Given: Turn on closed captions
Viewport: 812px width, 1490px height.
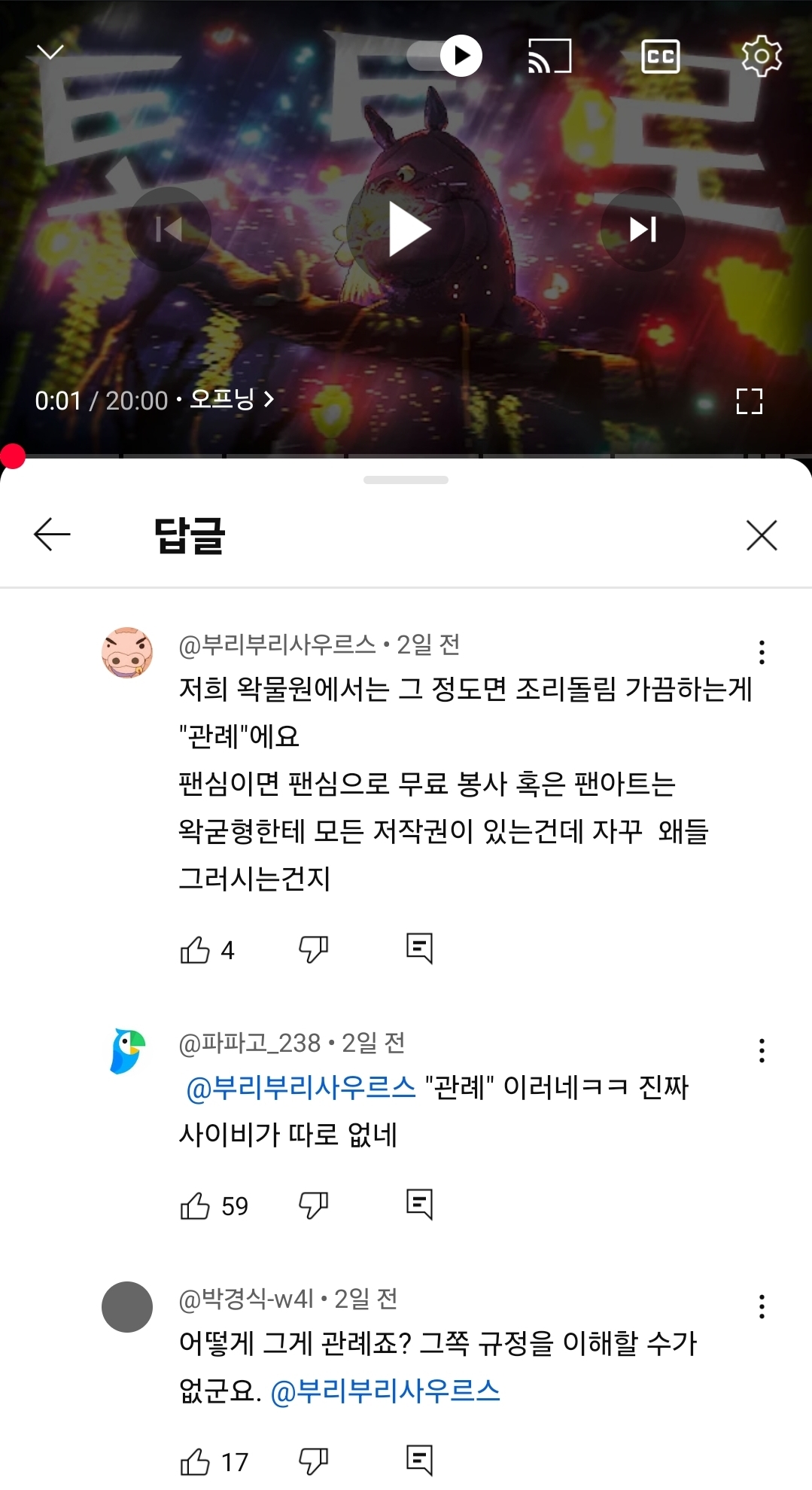Looking at the screenshot, I should click(661, 56).
